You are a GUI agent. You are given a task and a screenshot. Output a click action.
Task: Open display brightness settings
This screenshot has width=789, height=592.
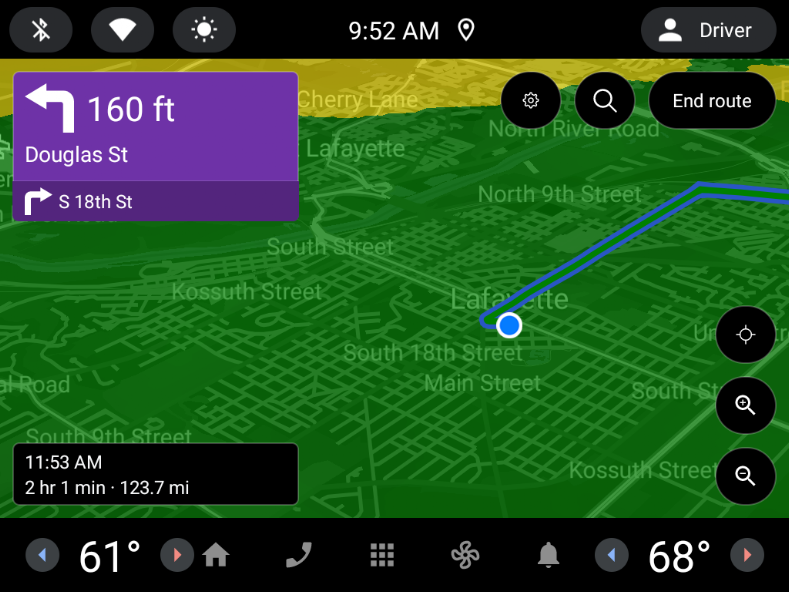pos(204,31)
